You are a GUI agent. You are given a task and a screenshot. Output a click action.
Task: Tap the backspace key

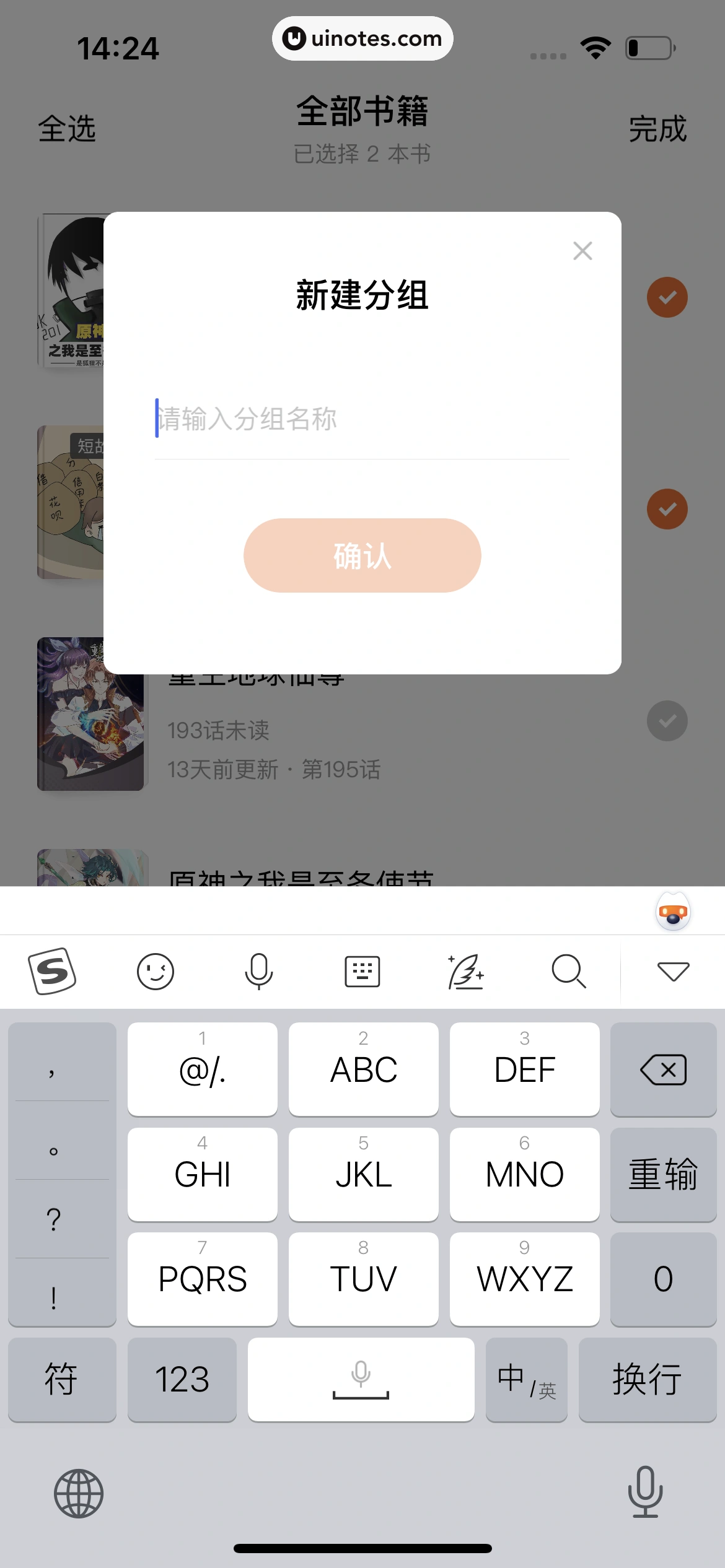663,1069
